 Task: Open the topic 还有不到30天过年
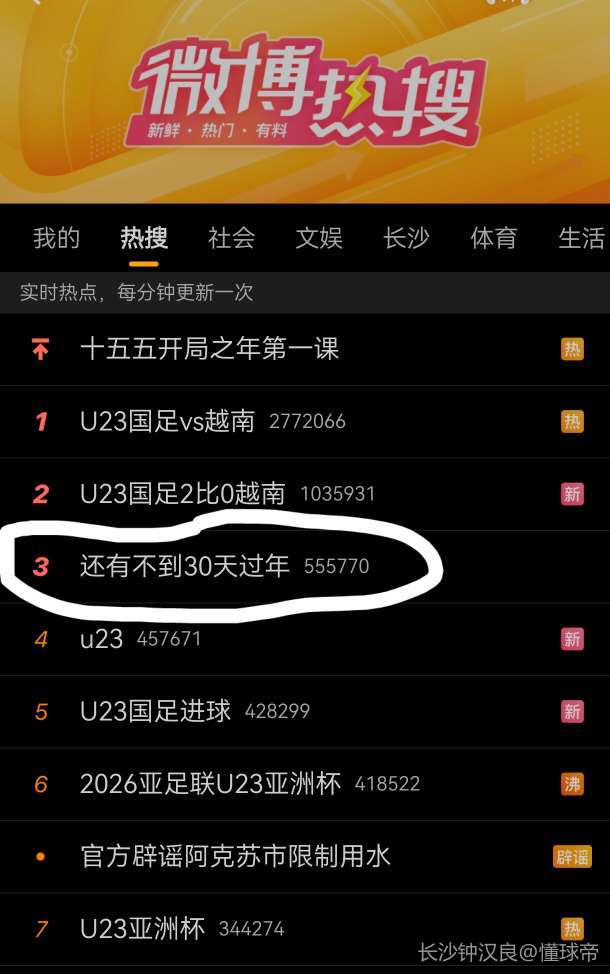tap(185, 566)
